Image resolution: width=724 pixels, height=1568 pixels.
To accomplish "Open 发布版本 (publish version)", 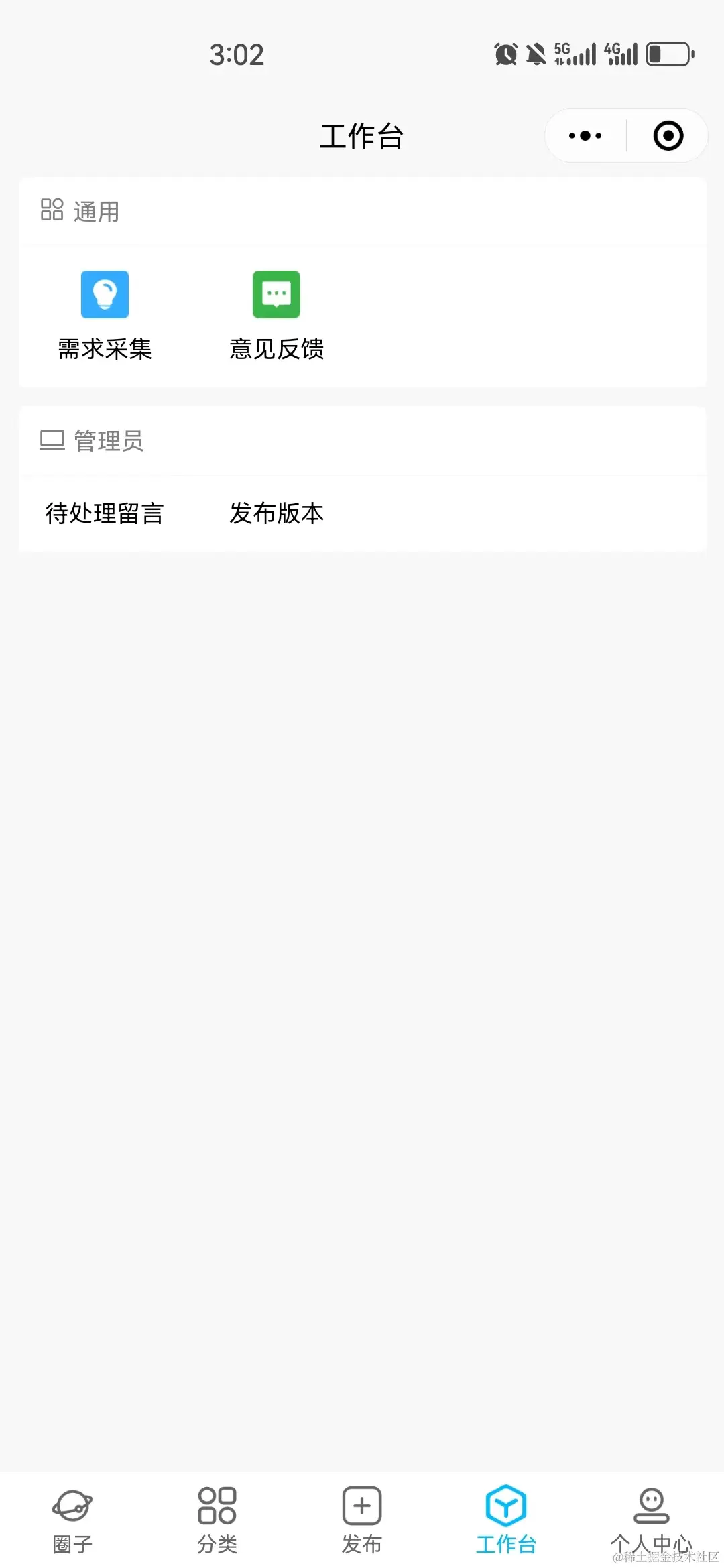I will (x=276, y=513).
